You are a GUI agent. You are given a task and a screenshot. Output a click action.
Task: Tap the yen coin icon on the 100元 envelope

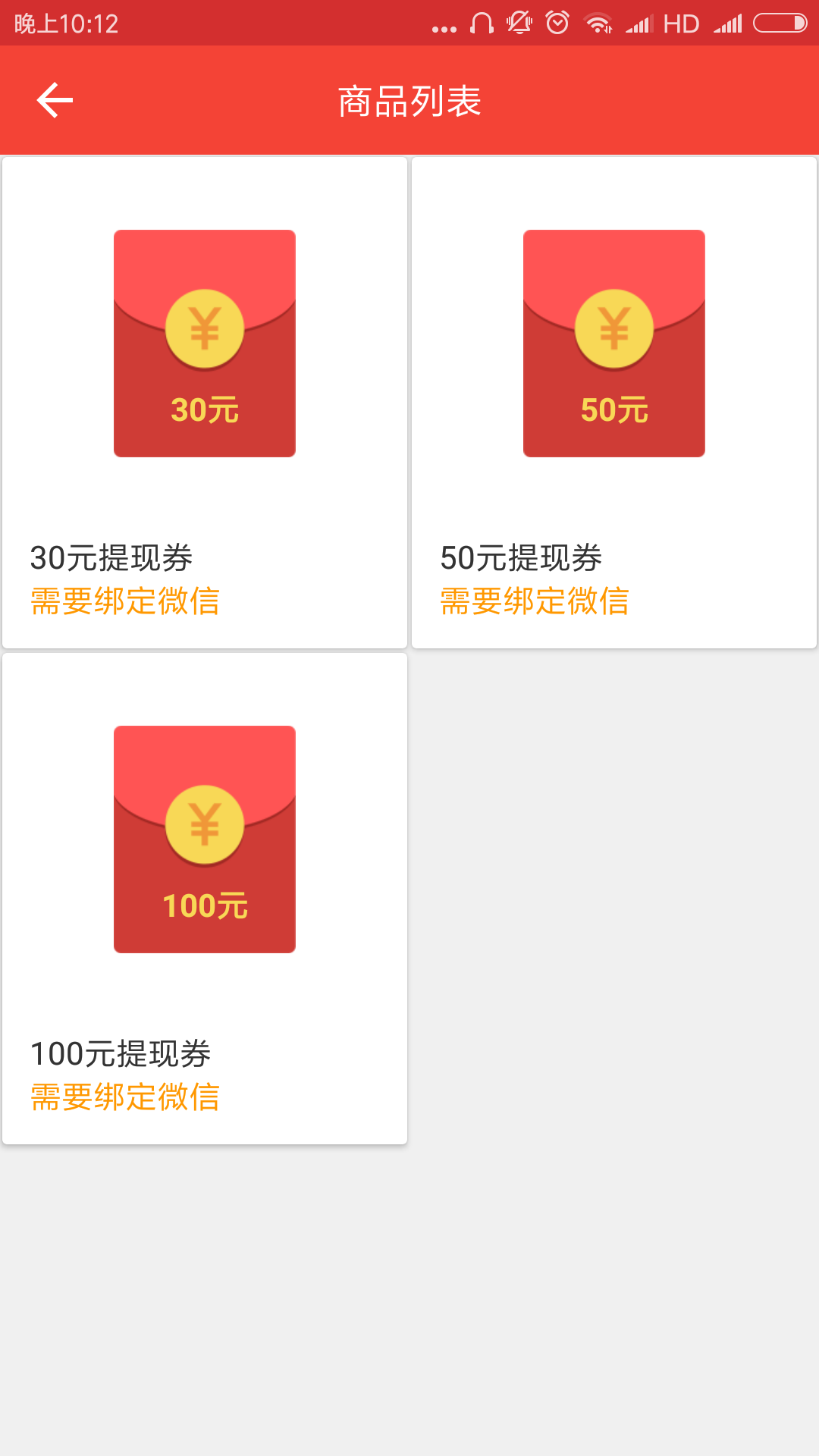click(x=205, y=825)
